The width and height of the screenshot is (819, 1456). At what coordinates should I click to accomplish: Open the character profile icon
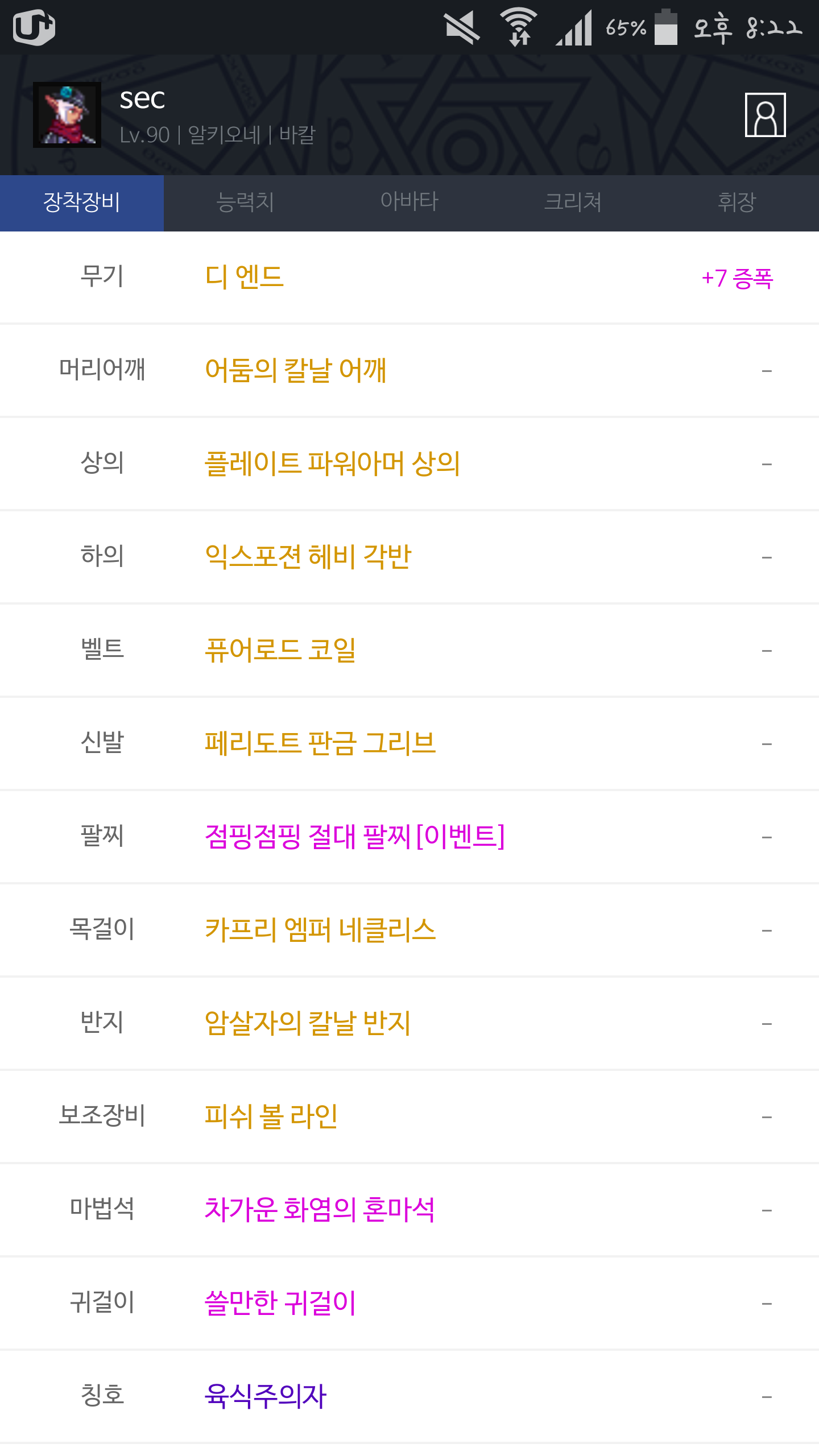tap(765, 115)
